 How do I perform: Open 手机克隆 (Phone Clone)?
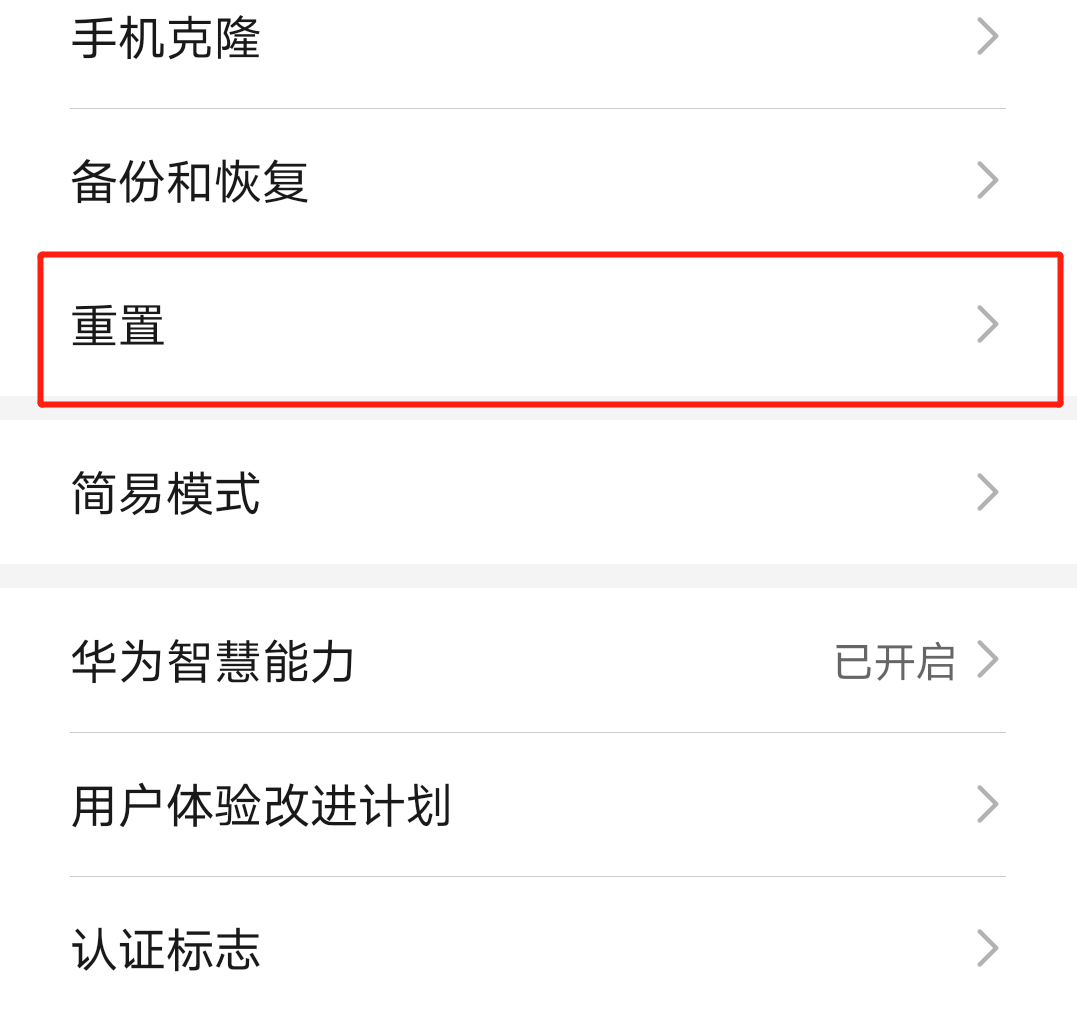(537, 40)
